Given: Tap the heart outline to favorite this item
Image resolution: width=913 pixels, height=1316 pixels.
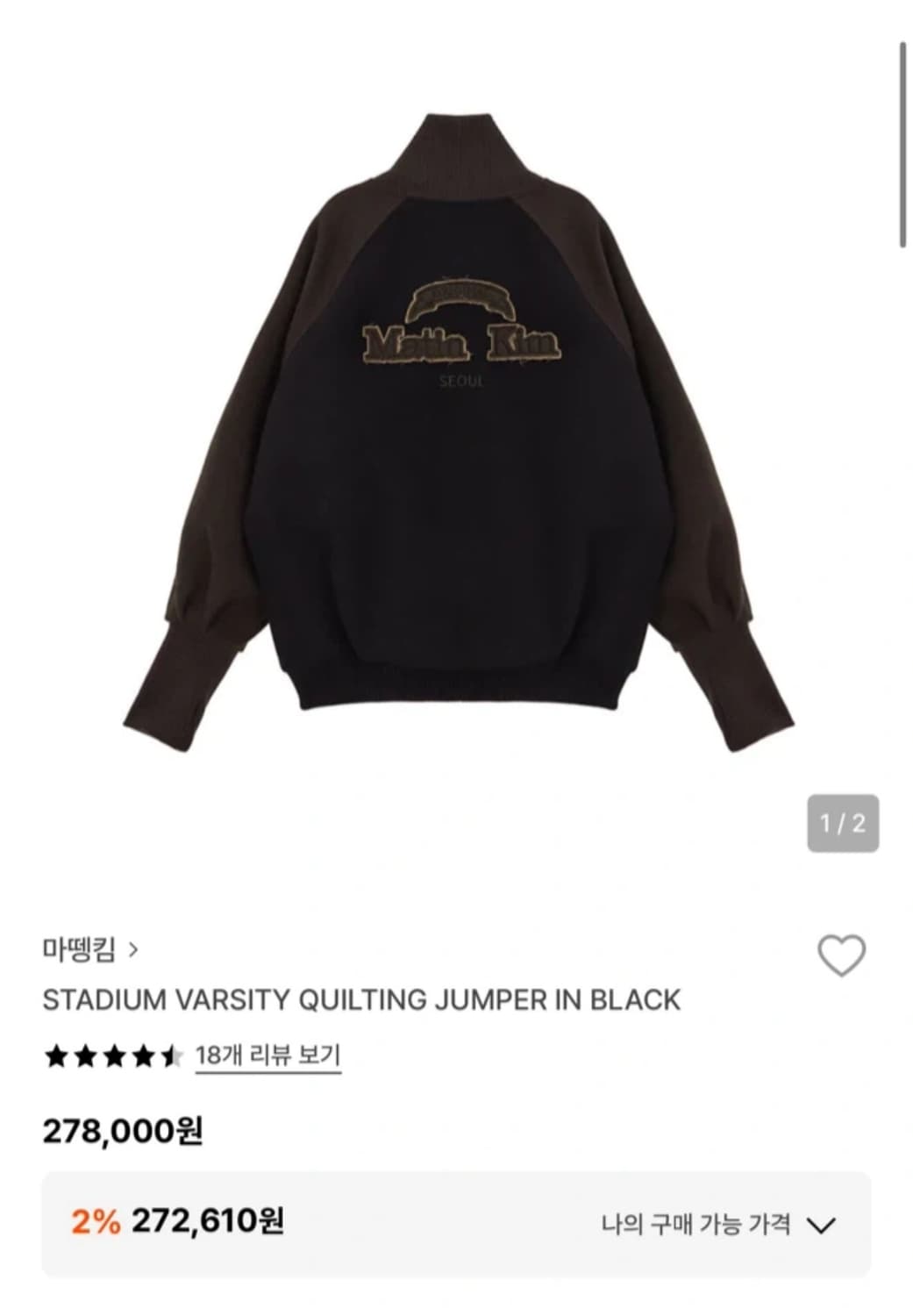Looking at the screenshot, I should [842, 954].
